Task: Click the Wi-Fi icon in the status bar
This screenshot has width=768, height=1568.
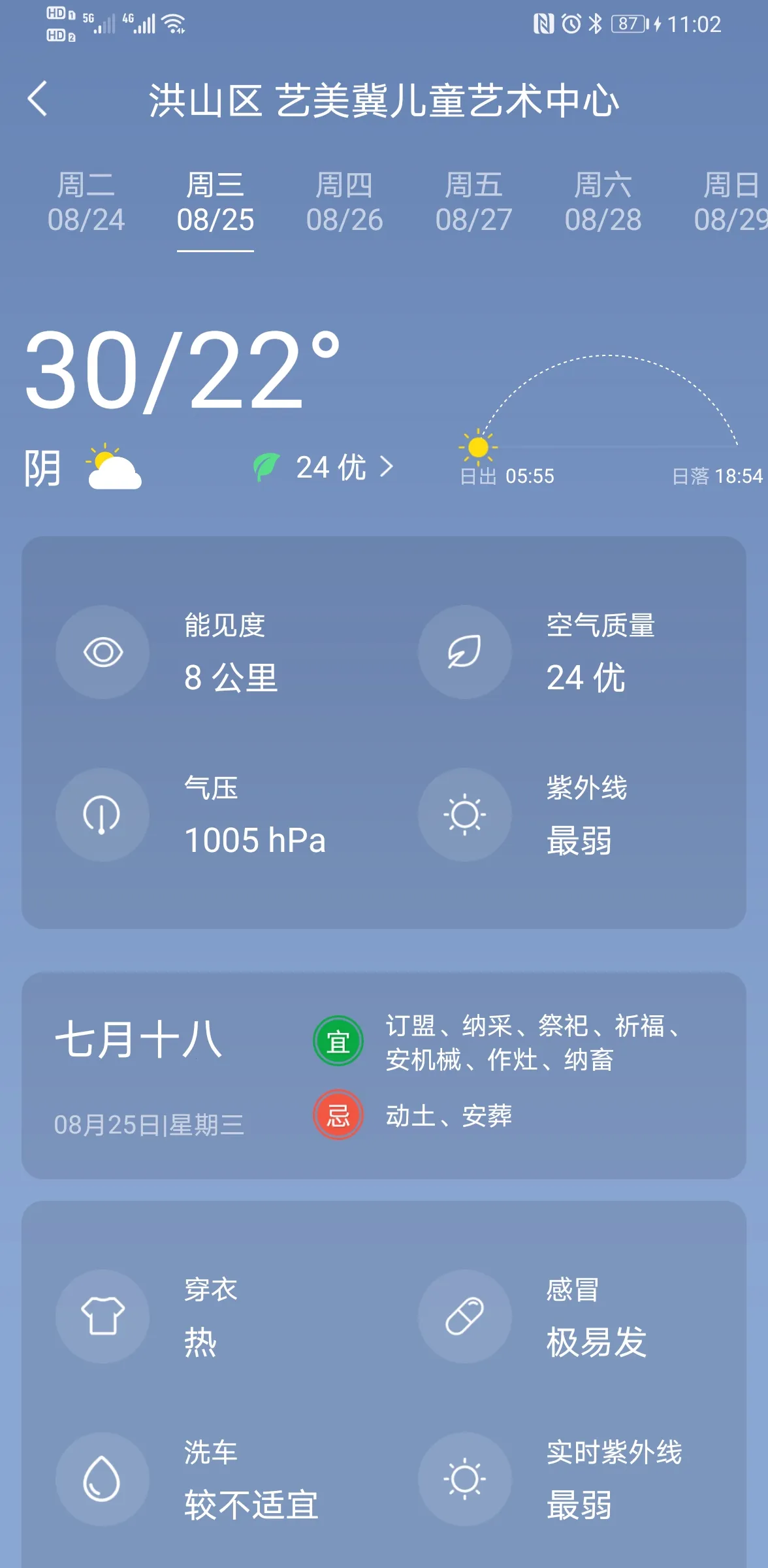Action: tap(172, 24)
